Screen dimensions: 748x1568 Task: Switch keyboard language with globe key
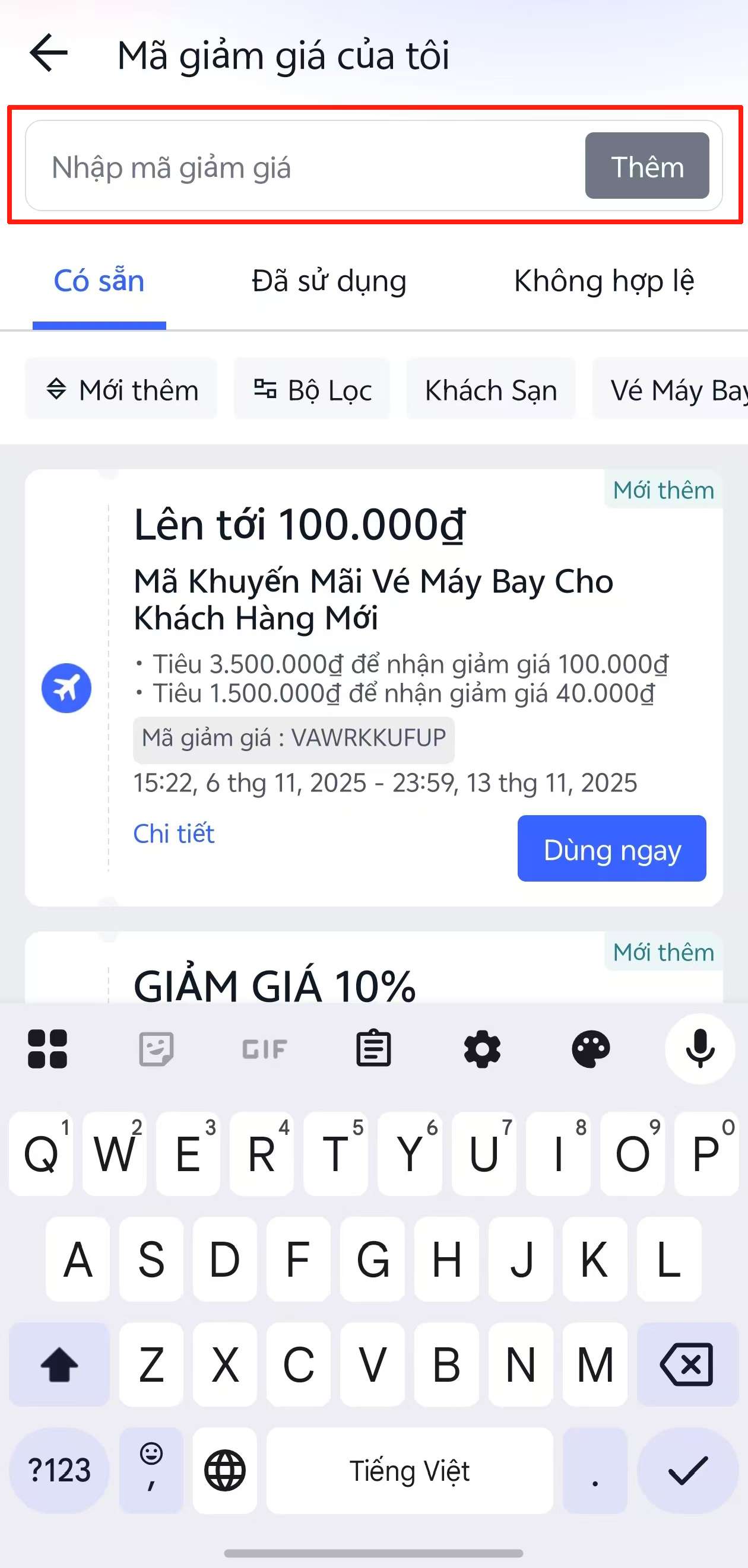pyautogui.click(x=226, y=1471)
